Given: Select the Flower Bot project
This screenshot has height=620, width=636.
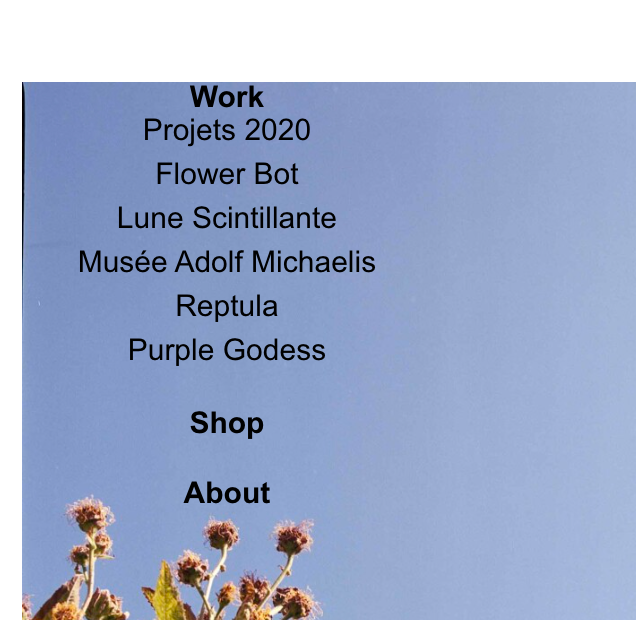Looking at the screenshot, I should pos(227,174).
